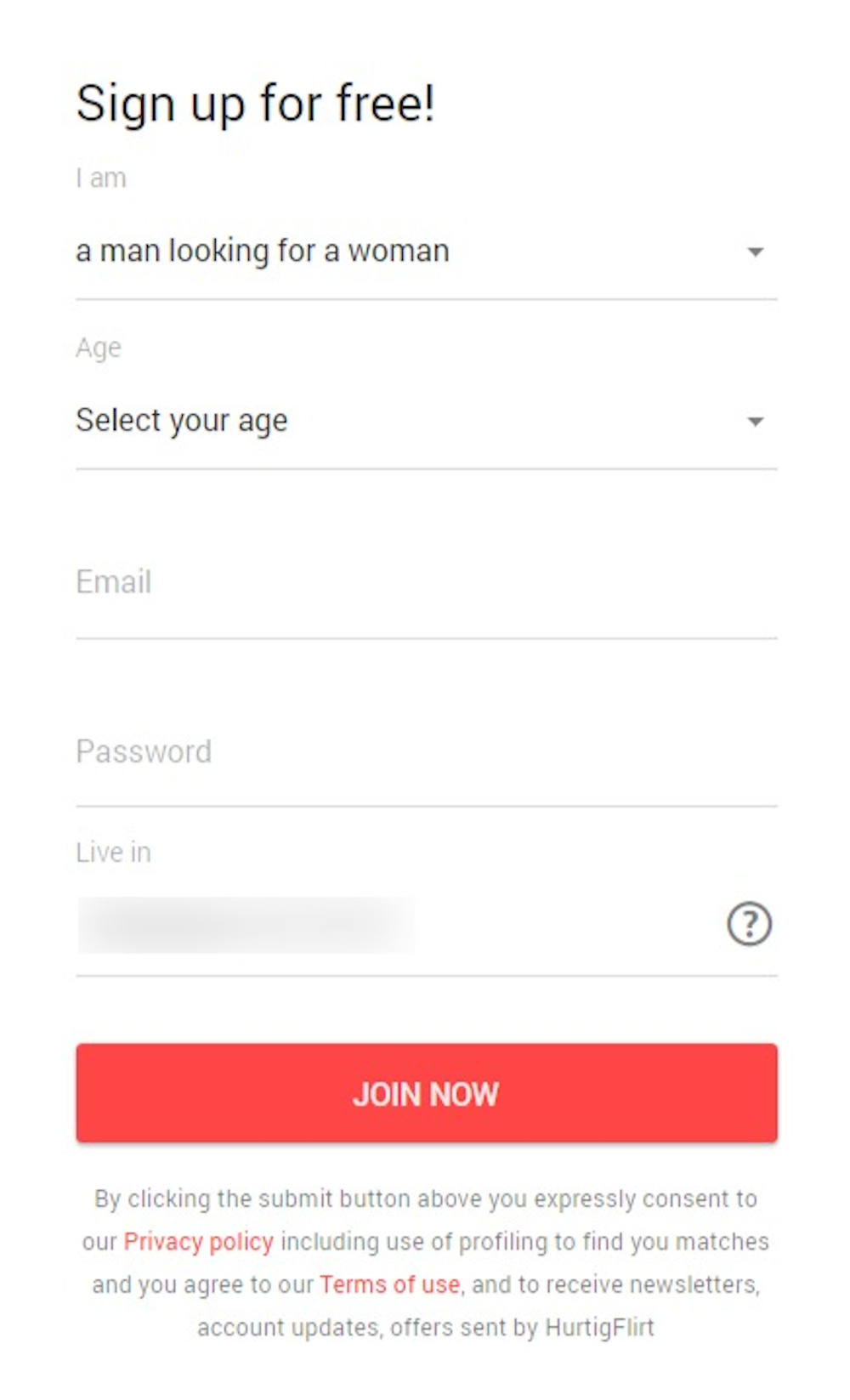Expand the 'Select your age' dropdown
850x1400 pixels.
[425, 421]
